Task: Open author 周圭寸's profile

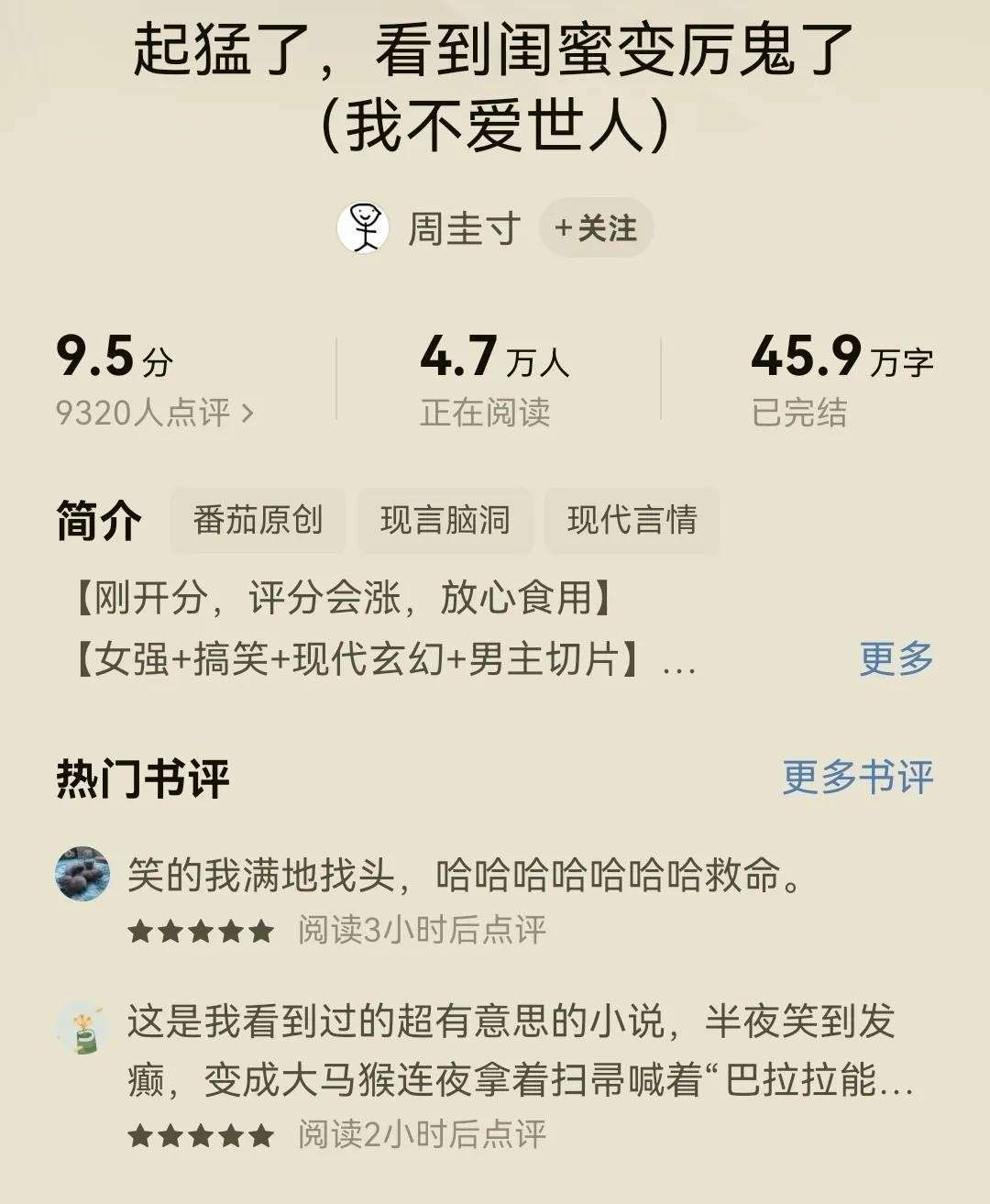Action: (x=463, y=228)
